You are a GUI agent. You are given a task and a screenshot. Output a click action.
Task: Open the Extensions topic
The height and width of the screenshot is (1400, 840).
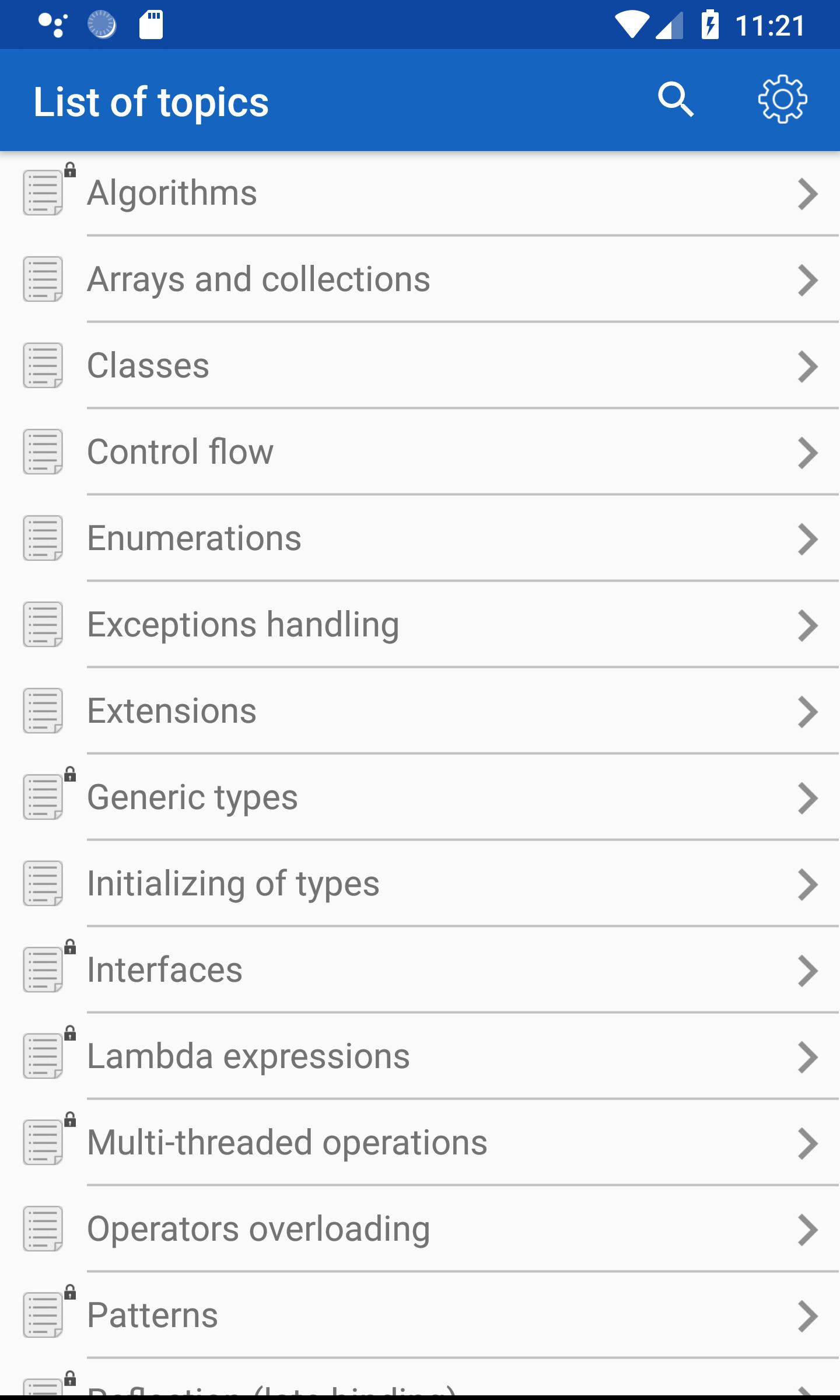pyautogui.click(x=420, y=711)
